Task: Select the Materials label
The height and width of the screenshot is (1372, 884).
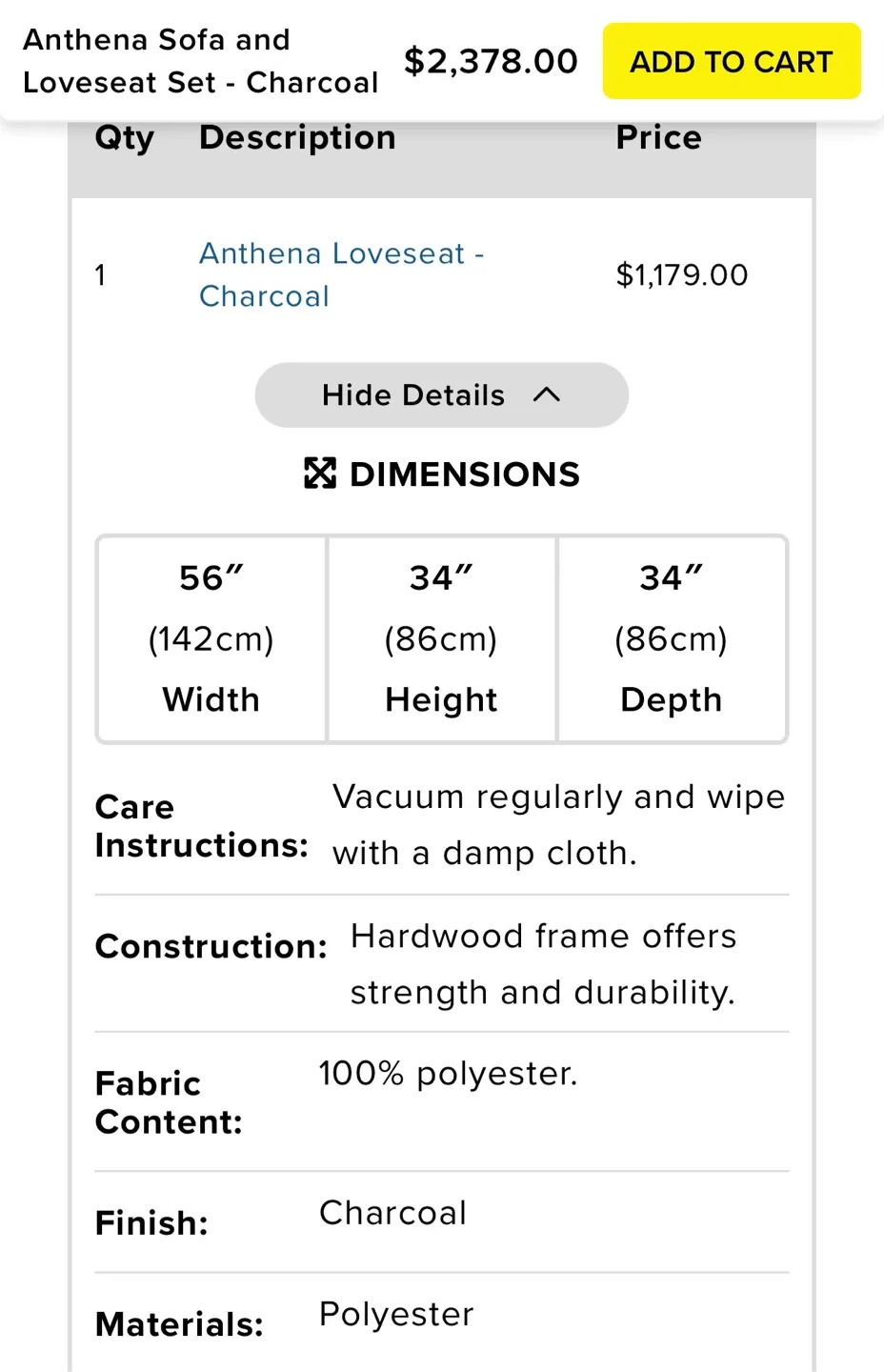Action: (178, 1322)
